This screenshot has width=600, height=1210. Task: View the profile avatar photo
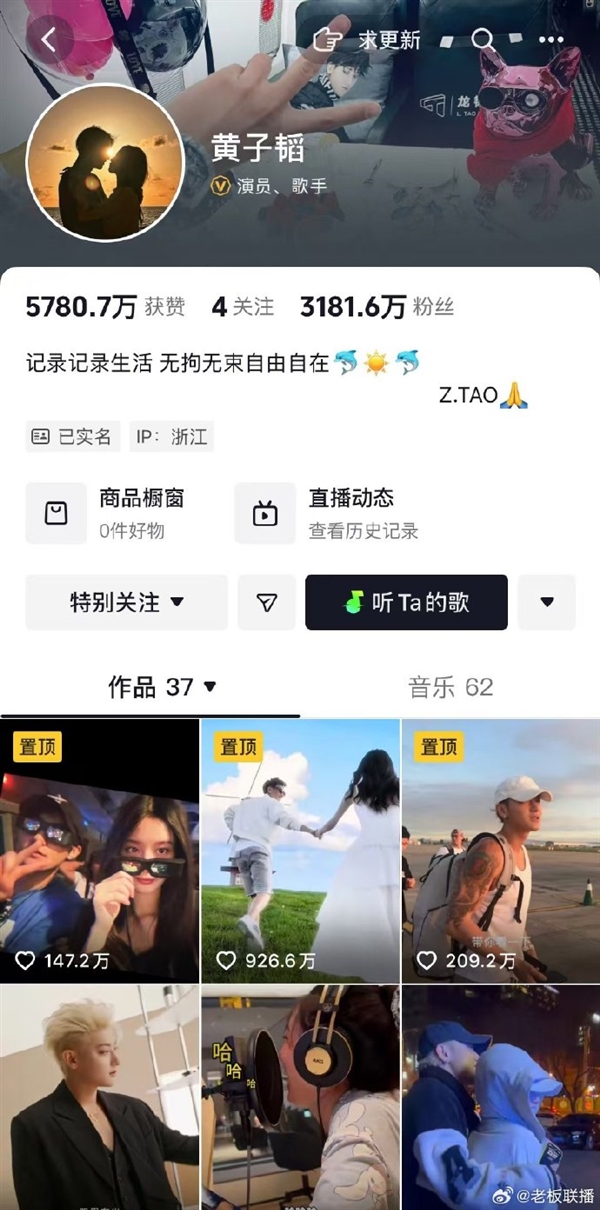coord(105,163)
